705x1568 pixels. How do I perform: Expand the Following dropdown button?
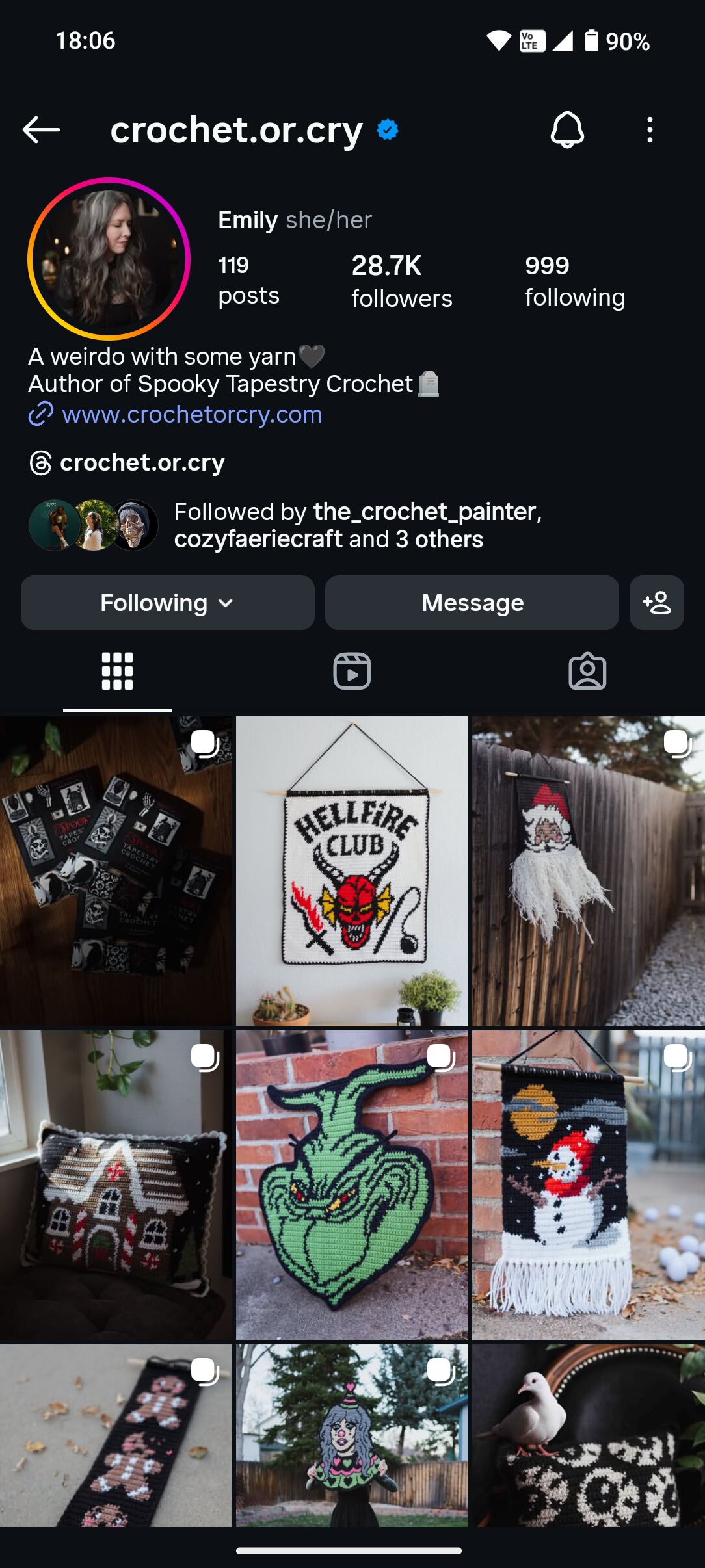coord(167,603)
